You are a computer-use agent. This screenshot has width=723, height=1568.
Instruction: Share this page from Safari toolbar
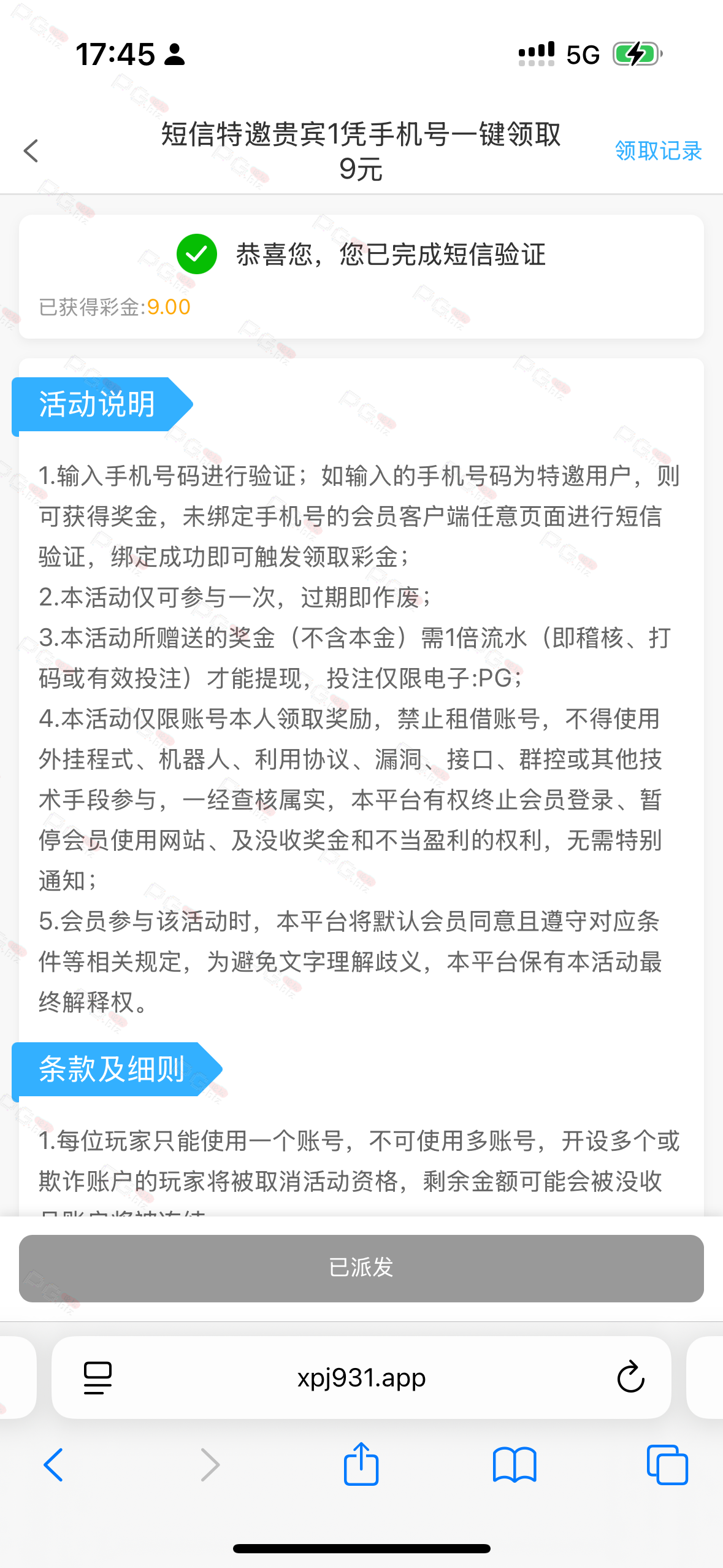(x=361, y=1464)
